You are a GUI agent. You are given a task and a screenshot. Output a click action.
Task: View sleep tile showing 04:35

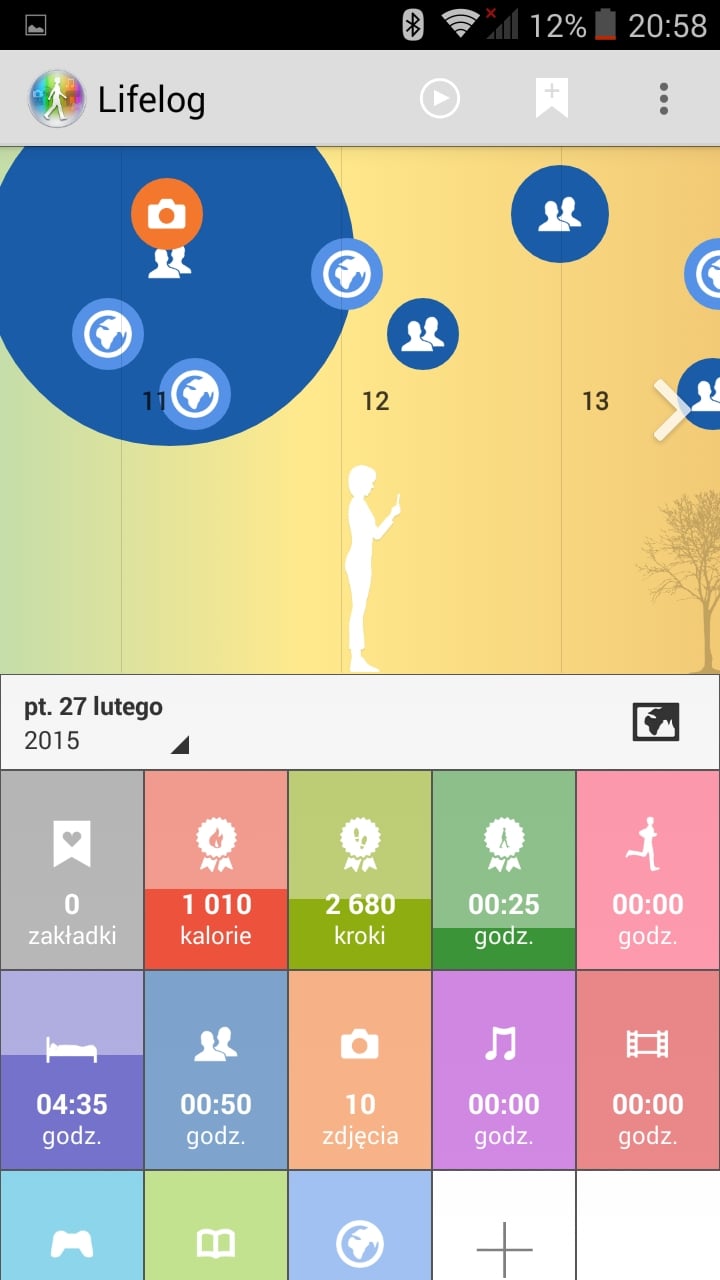tap(72, 1070)
